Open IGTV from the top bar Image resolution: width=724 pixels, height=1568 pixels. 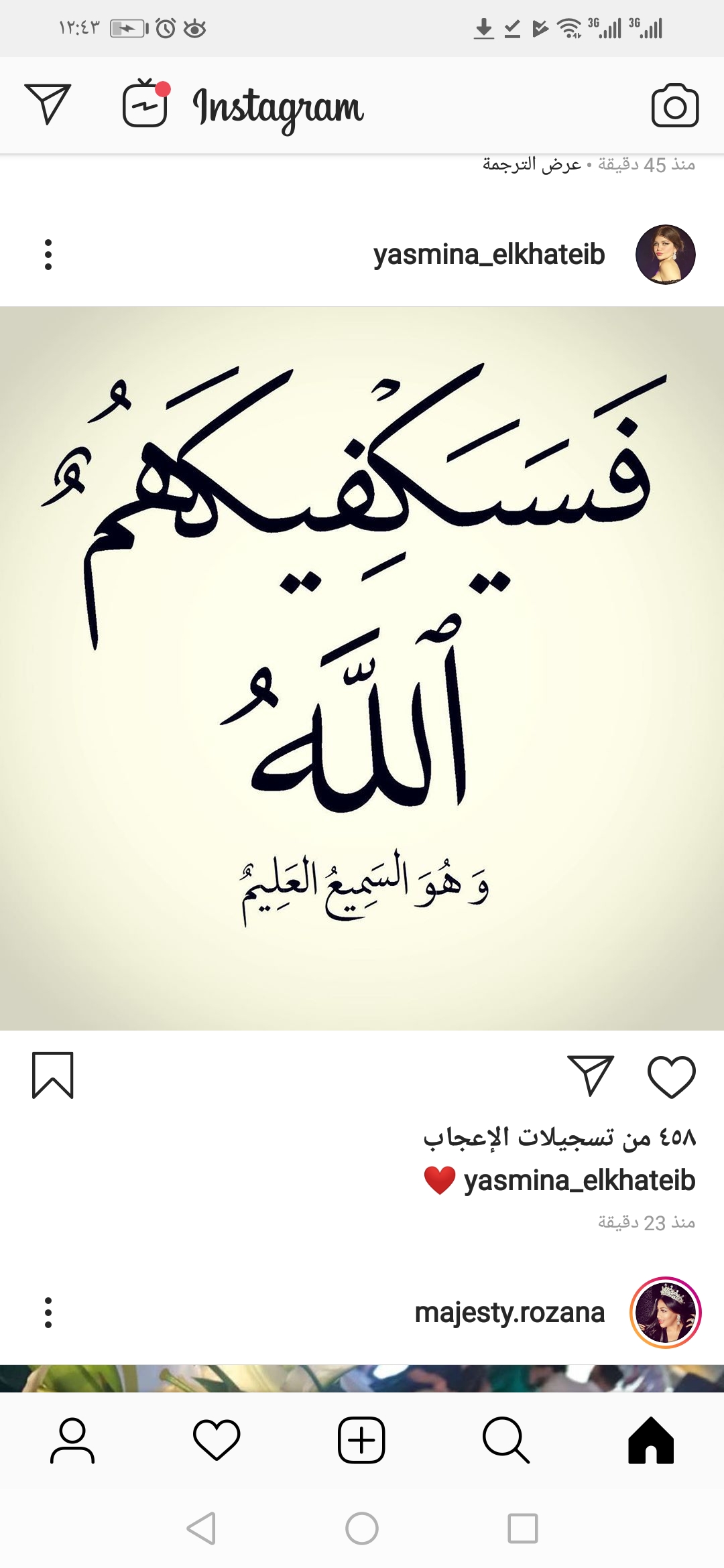click(x=145, y=104)
